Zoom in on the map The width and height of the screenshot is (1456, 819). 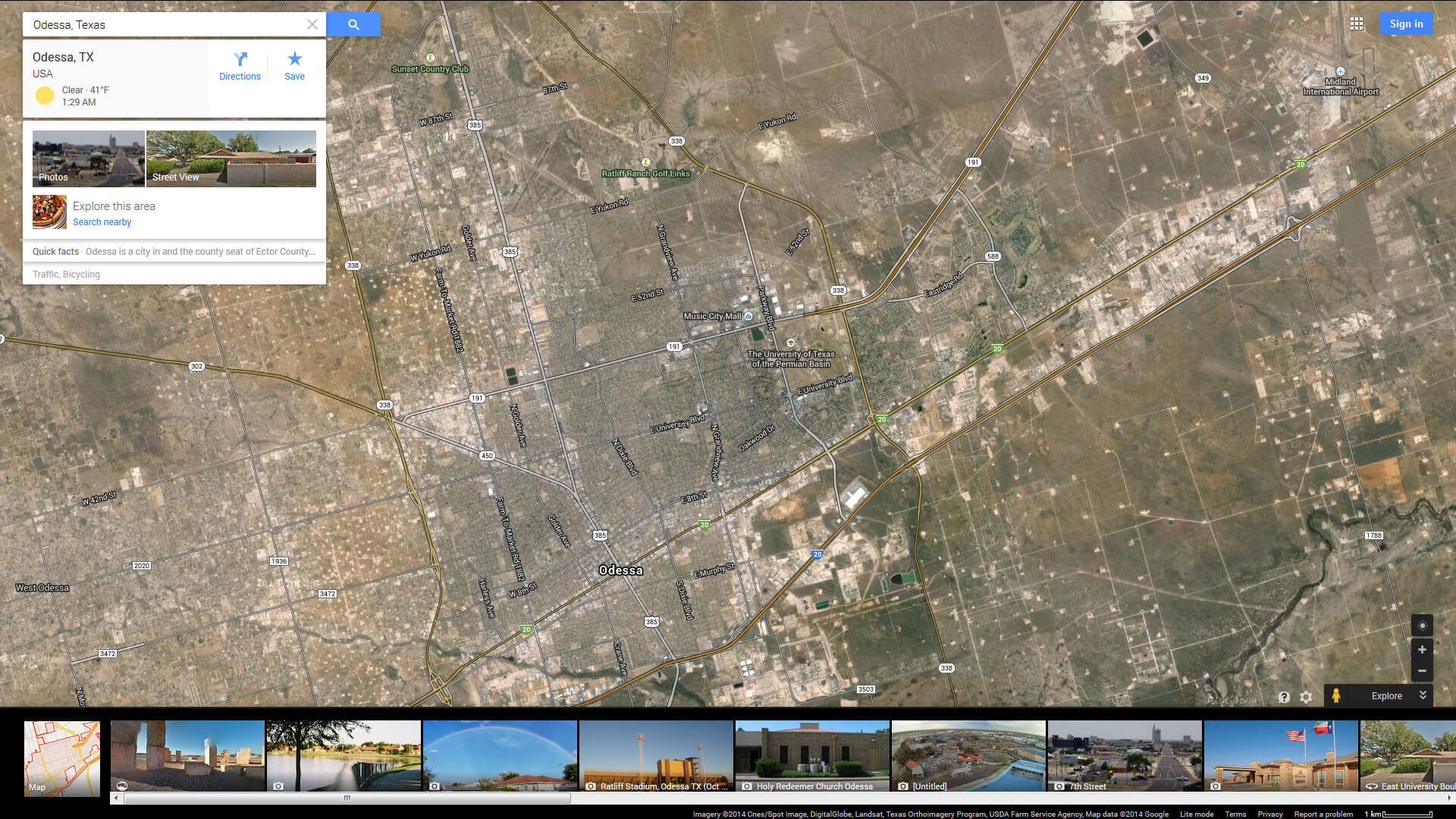[1422, 650]
